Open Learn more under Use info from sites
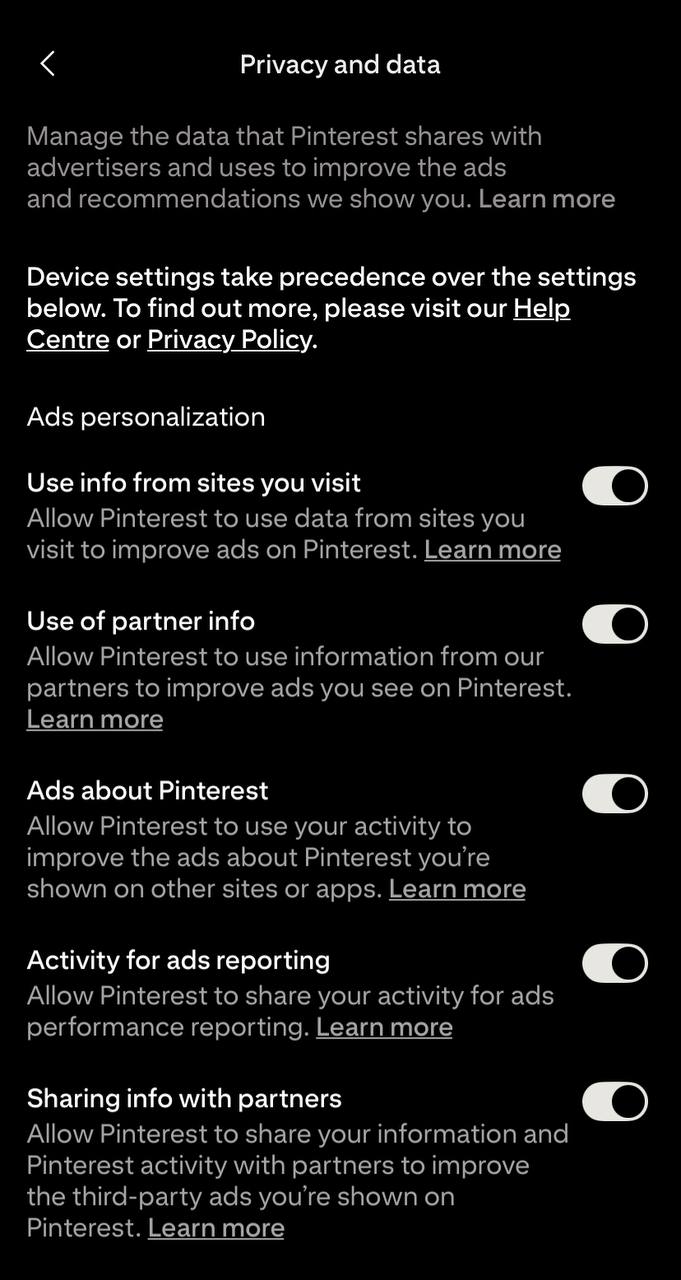The width and height of the screenshot is (681, 1280). click(x=492, y=550)
